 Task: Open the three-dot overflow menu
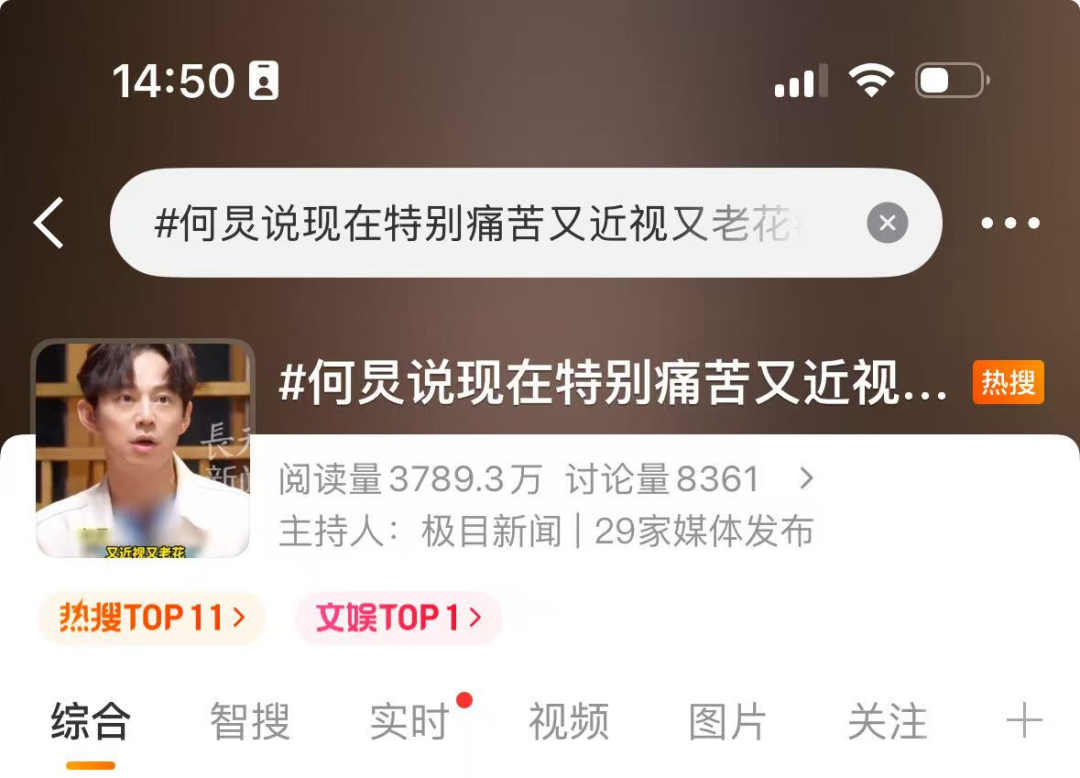[x=1010, y=223]
